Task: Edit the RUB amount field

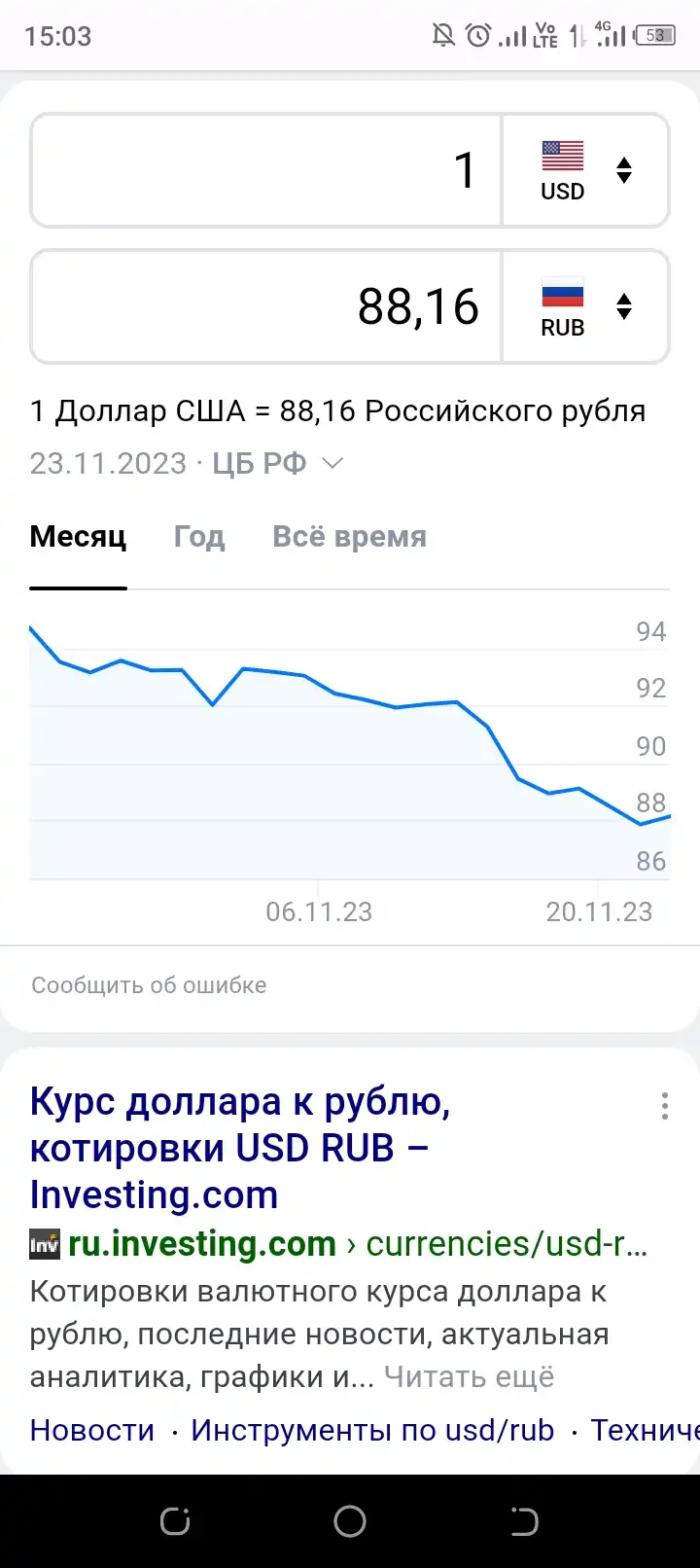Action: tap(266, 306)
